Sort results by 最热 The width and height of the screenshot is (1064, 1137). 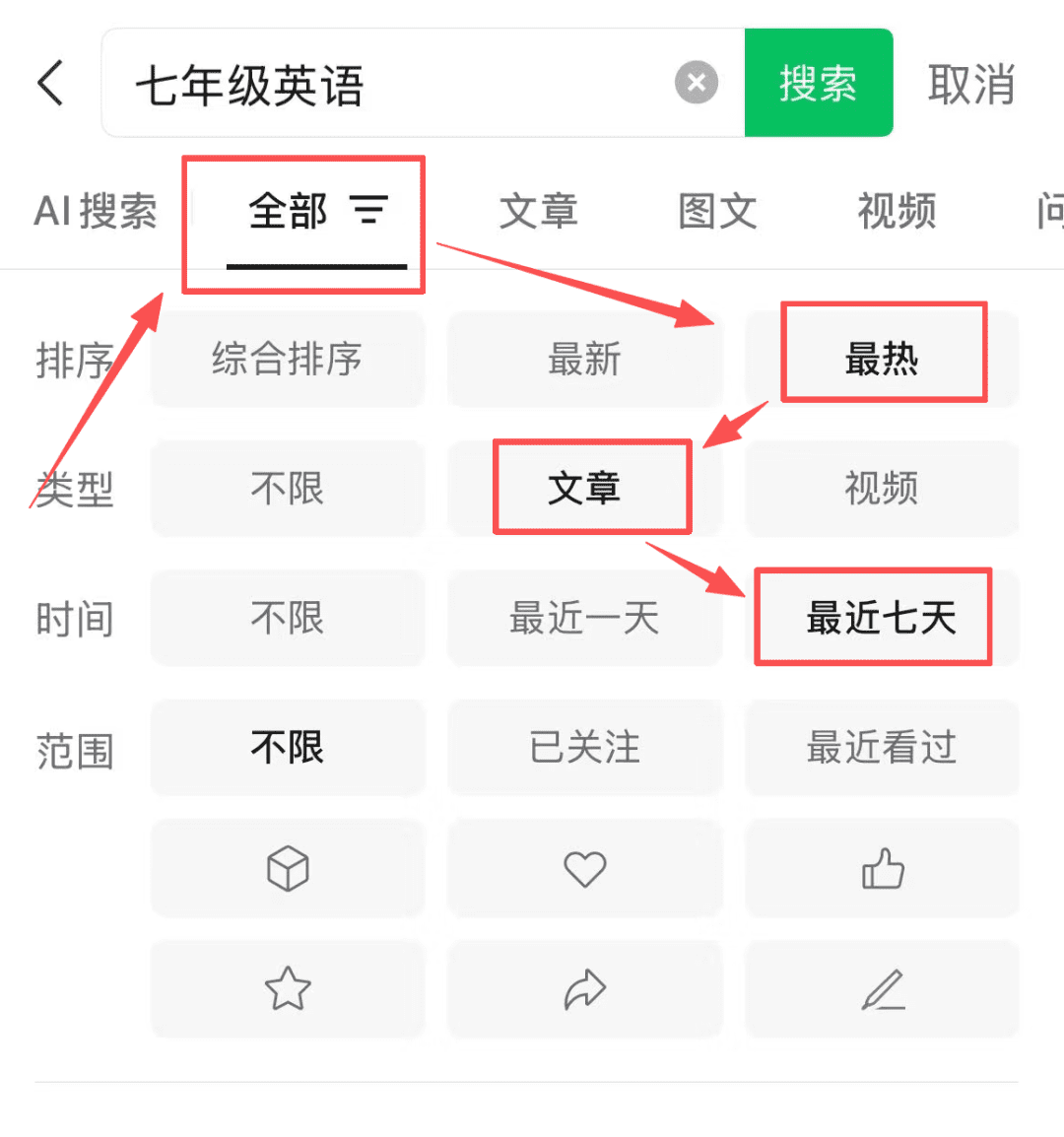click(882, 359)
